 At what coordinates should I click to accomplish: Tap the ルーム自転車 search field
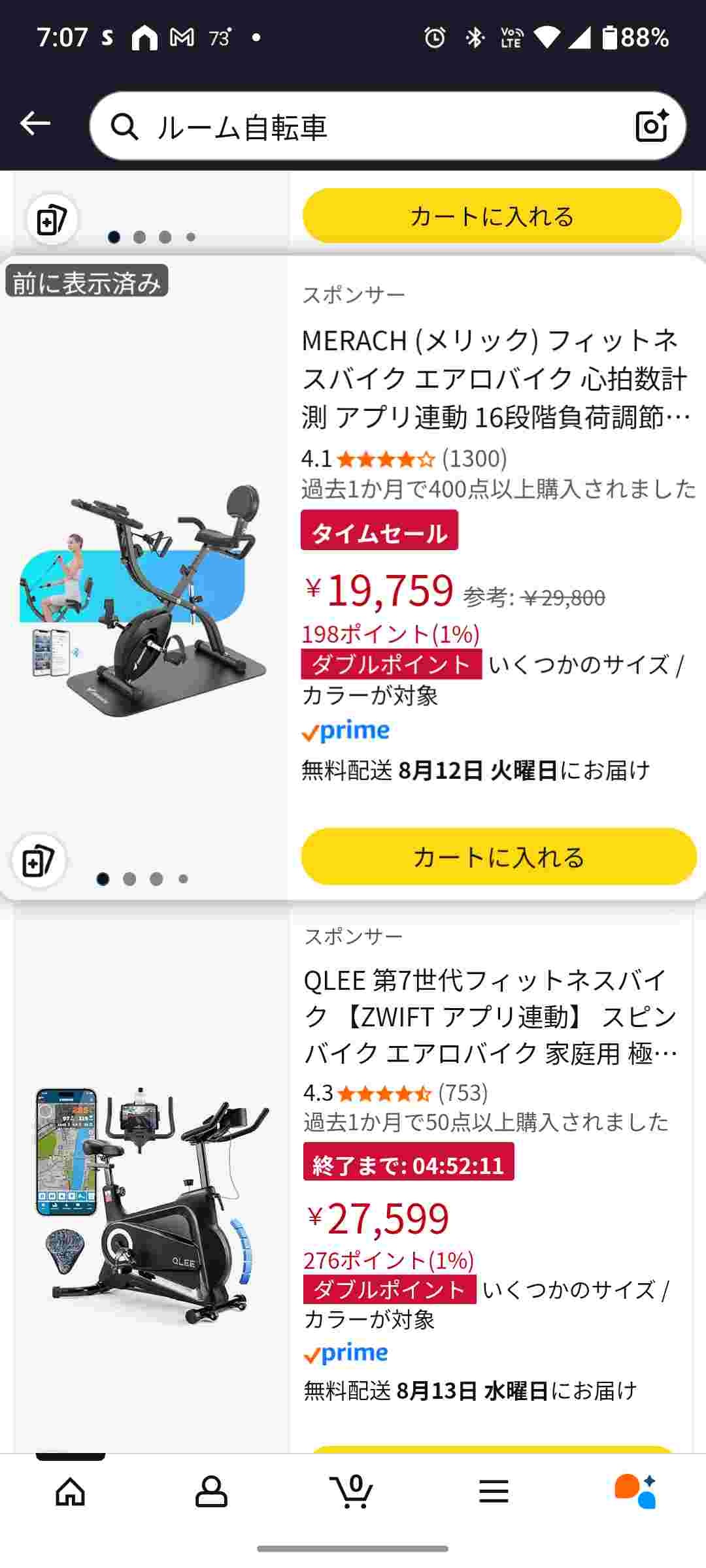pos(366,127)
